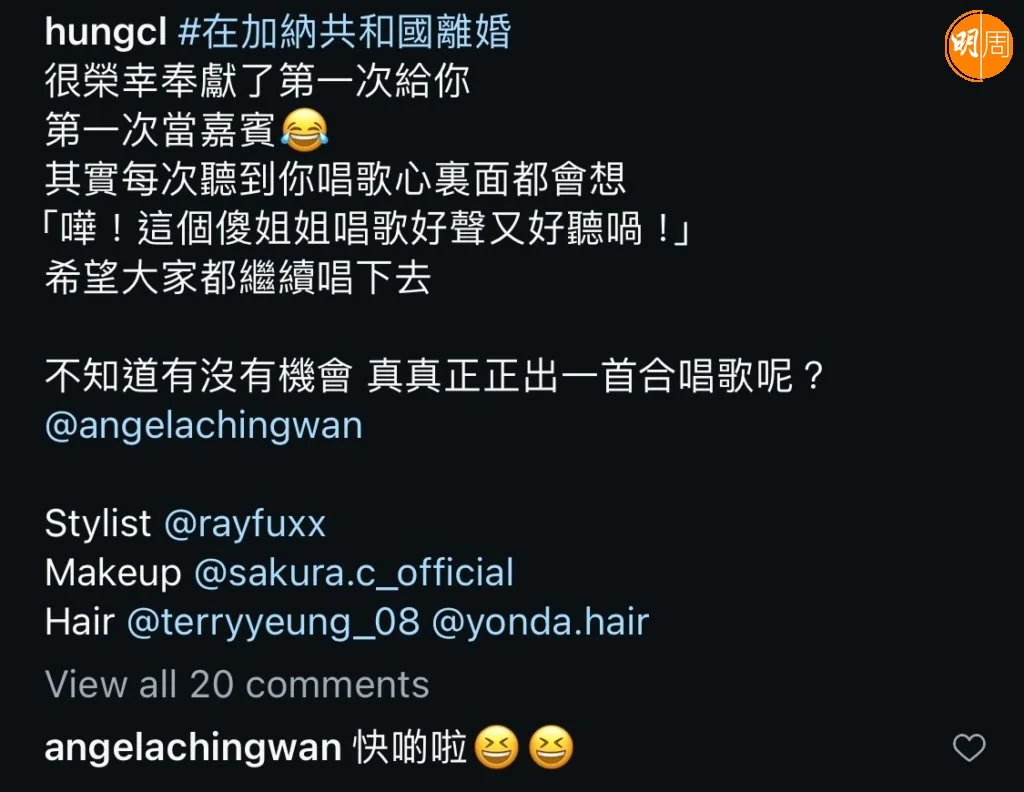
Task: Open the @terryyeung_08 hair profile
Action: (x=273, y=622)
